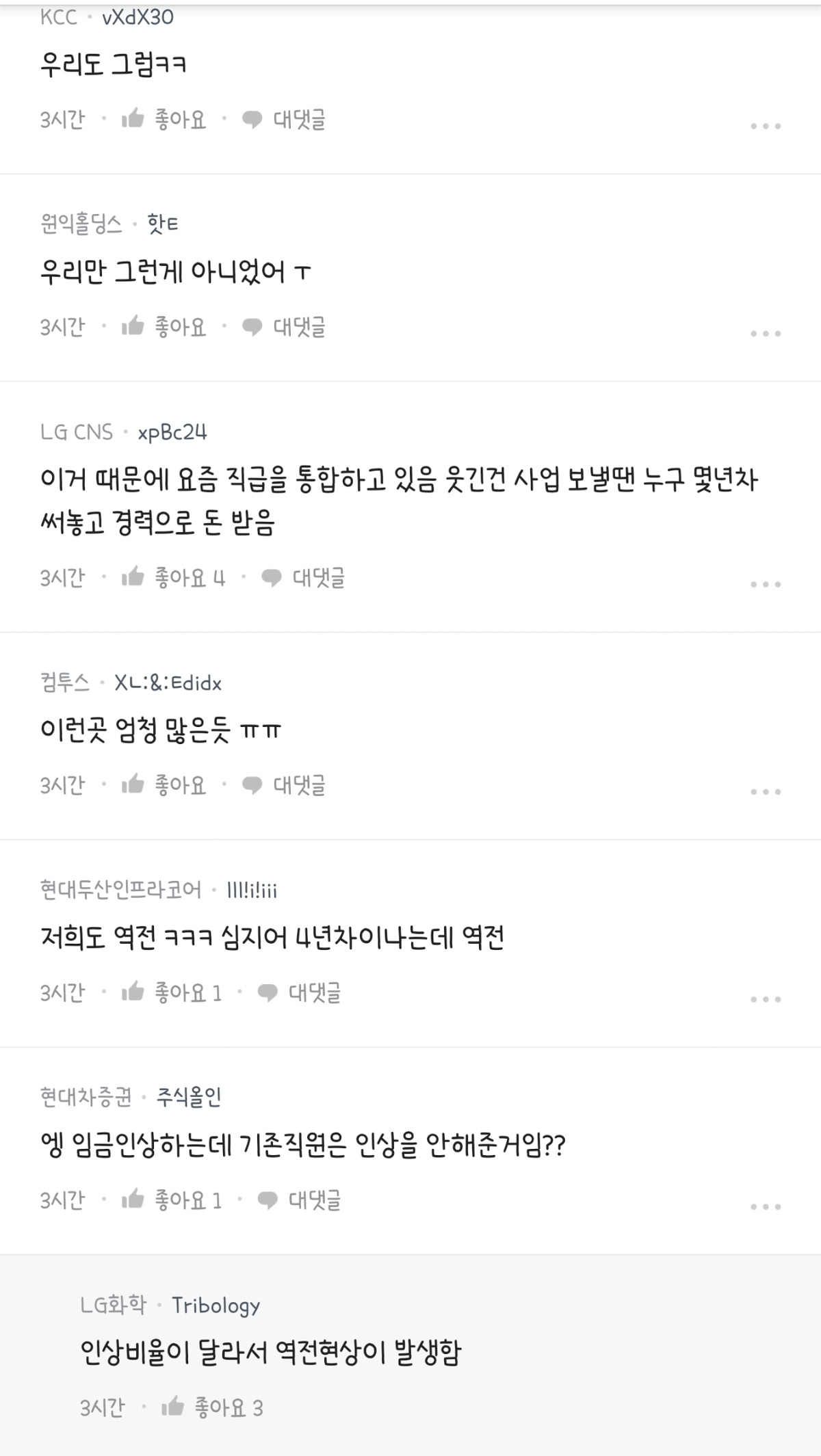Like the 현대두산인프라코어 comment

[171, 992]
